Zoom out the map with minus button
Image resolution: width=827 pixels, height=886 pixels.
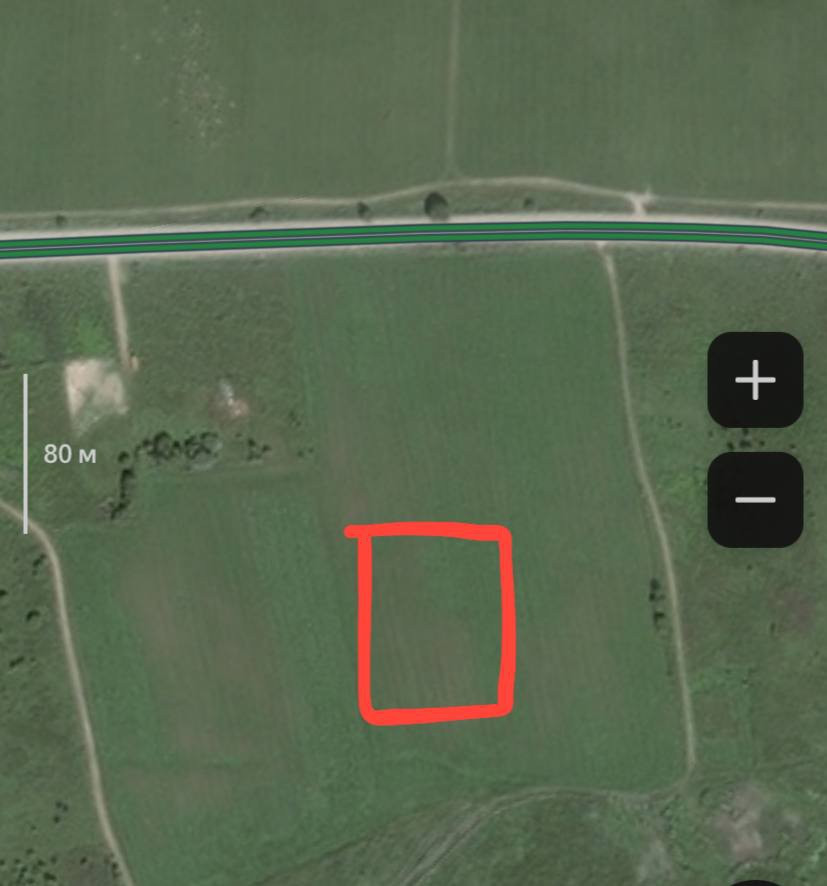pyautogui.click(x=755, y=500)
